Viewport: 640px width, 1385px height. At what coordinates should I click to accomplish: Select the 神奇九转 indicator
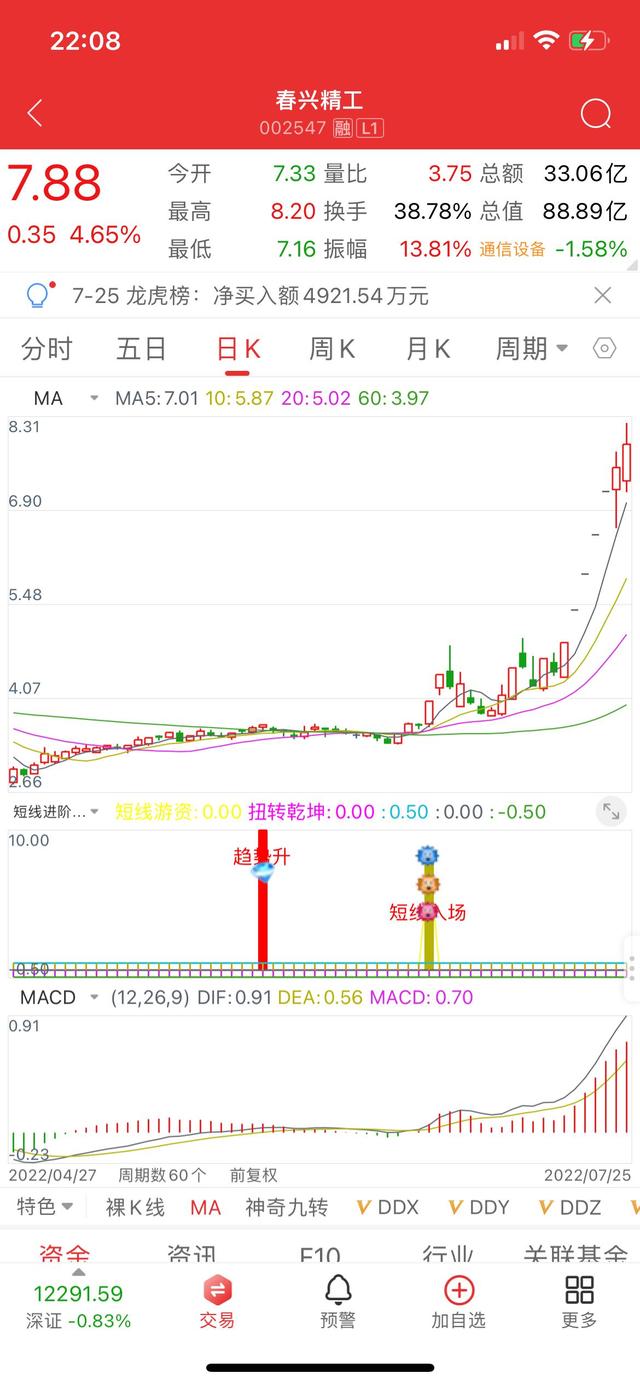[x=286, y=1207]
